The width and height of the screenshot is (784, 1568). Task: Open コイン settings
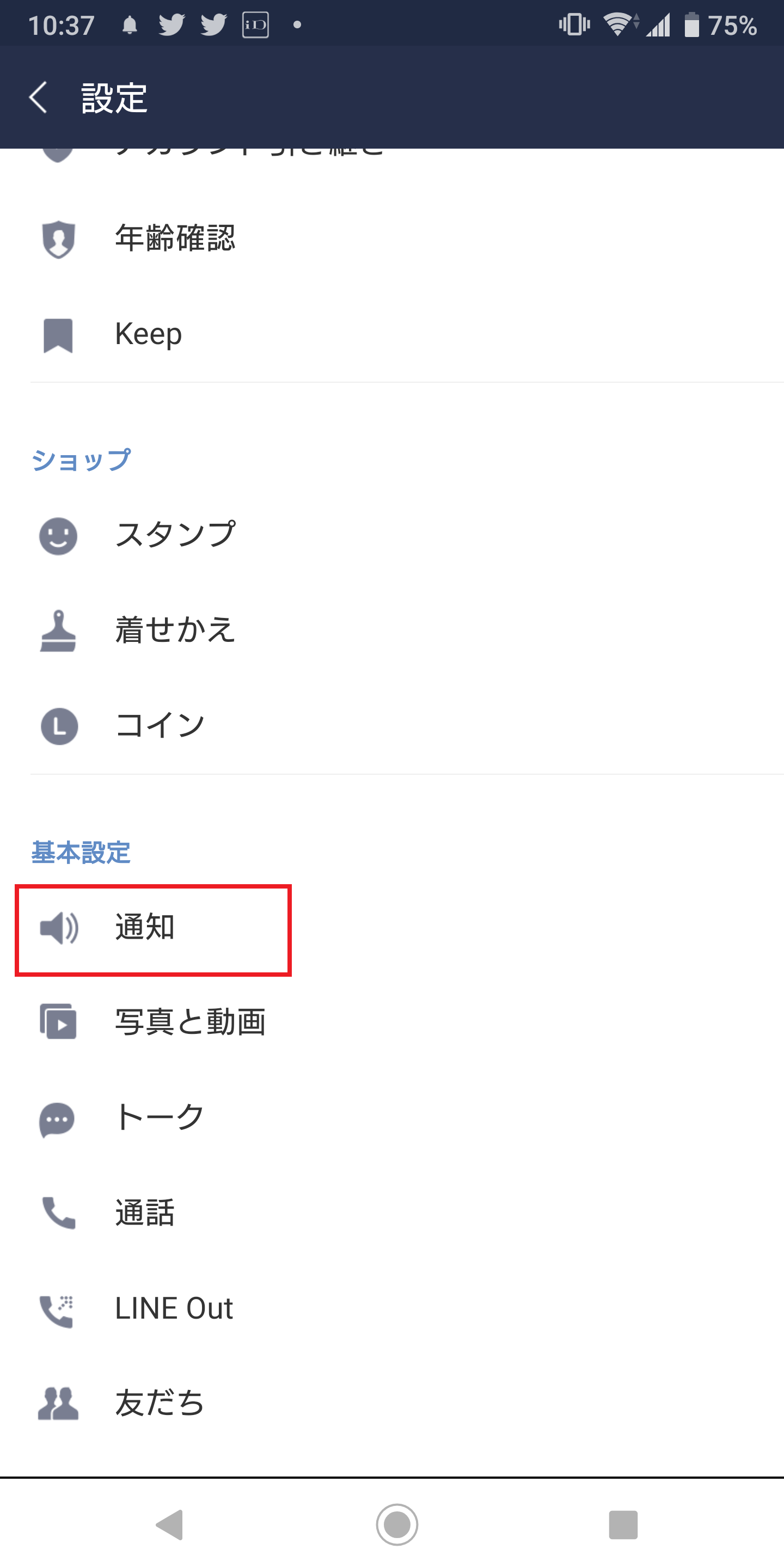tap(392, 726)
